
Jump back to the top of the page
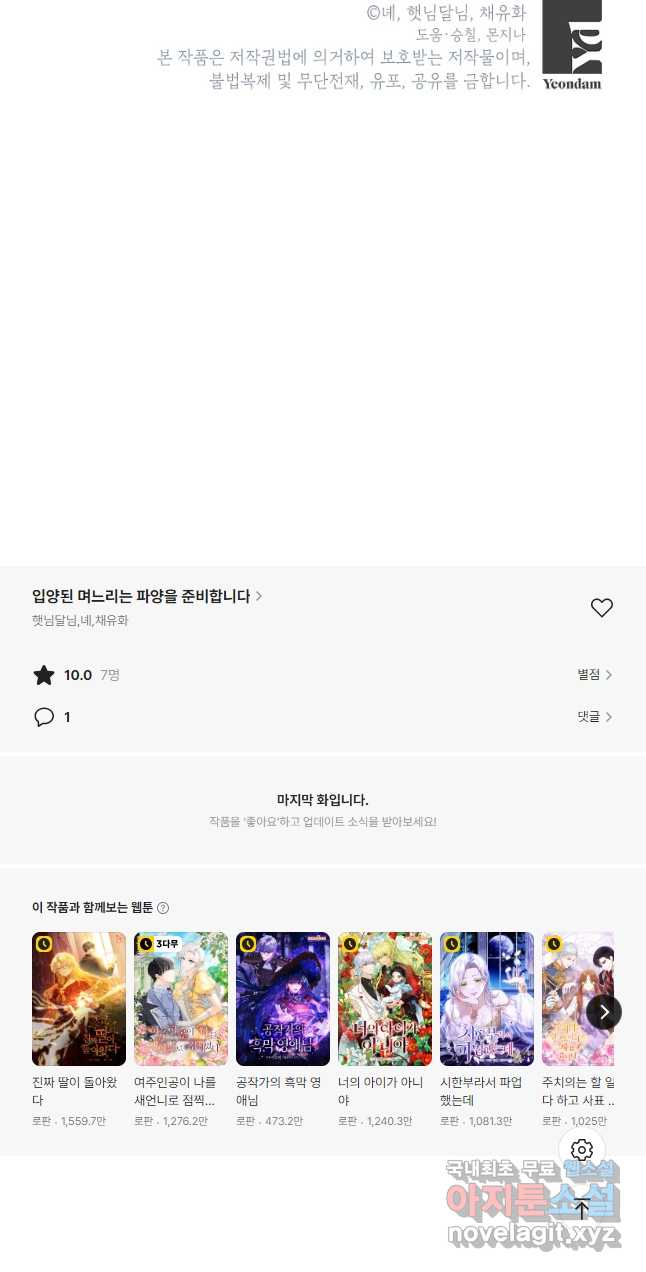[582, 1208]
